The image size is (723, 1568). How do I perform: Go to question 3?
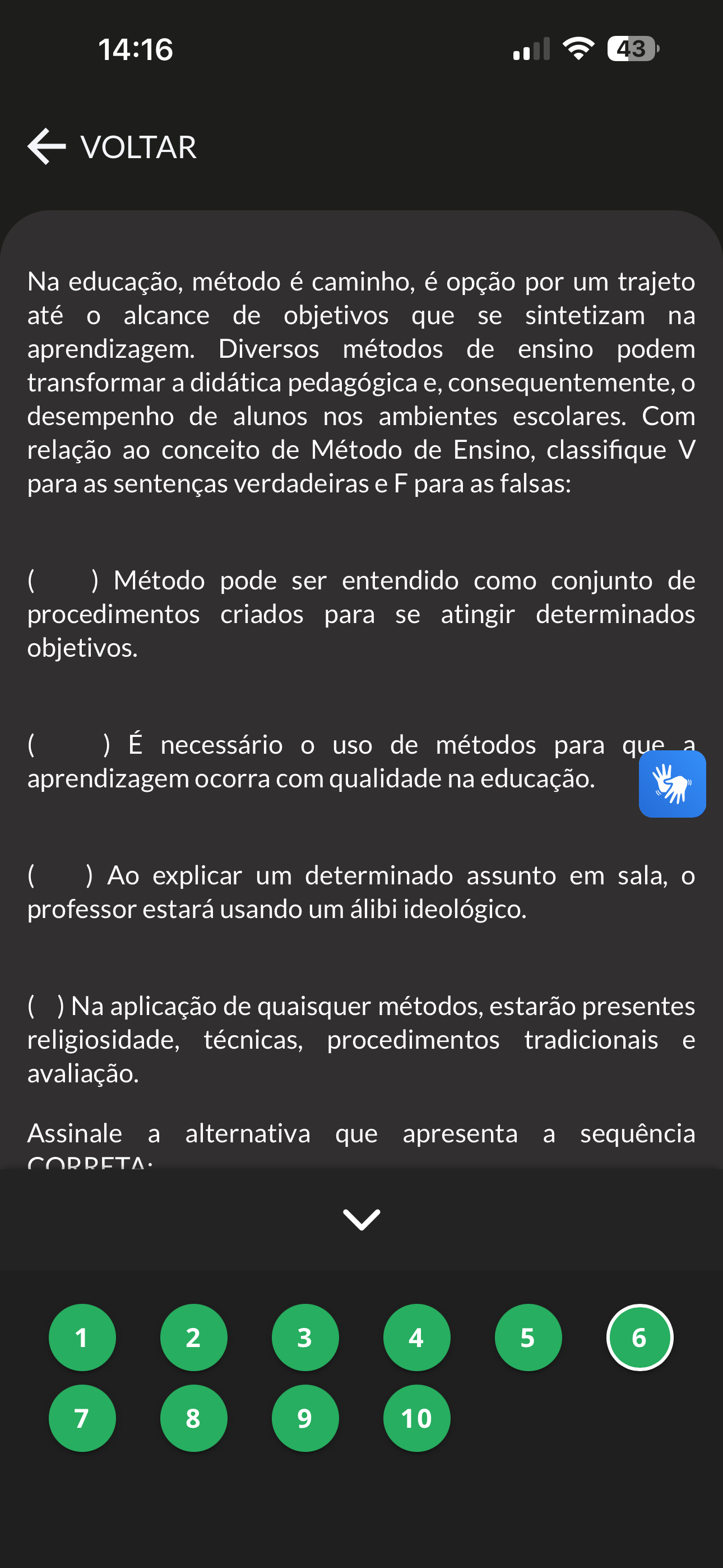coord(305,1338)
